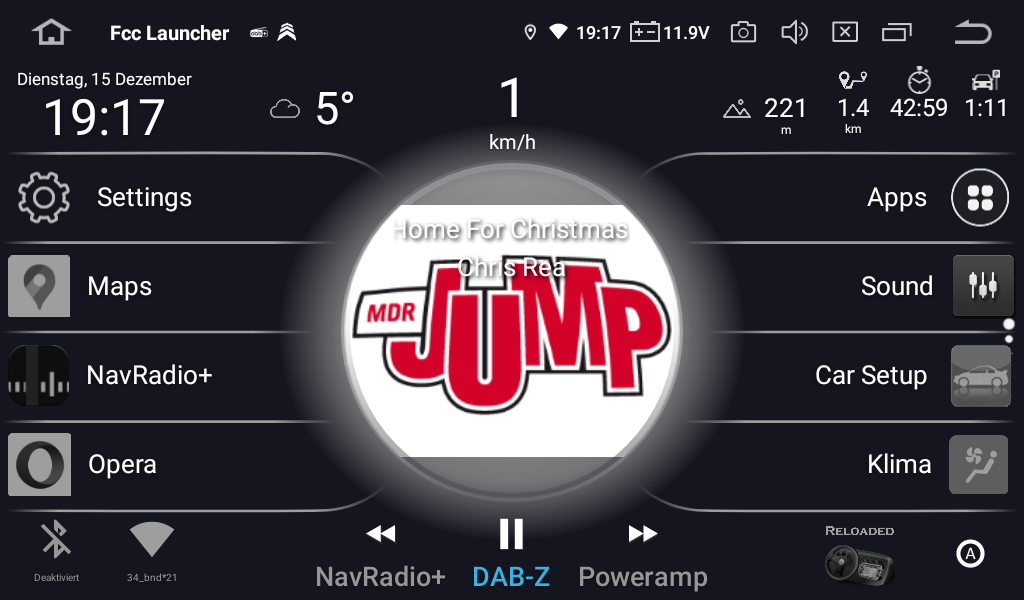This screenshot has width=1024, height=600.
Task: Open the Wi-Fi network 34_bnd*21 icon
Action: pyautogui.click(x=152, y=542)
